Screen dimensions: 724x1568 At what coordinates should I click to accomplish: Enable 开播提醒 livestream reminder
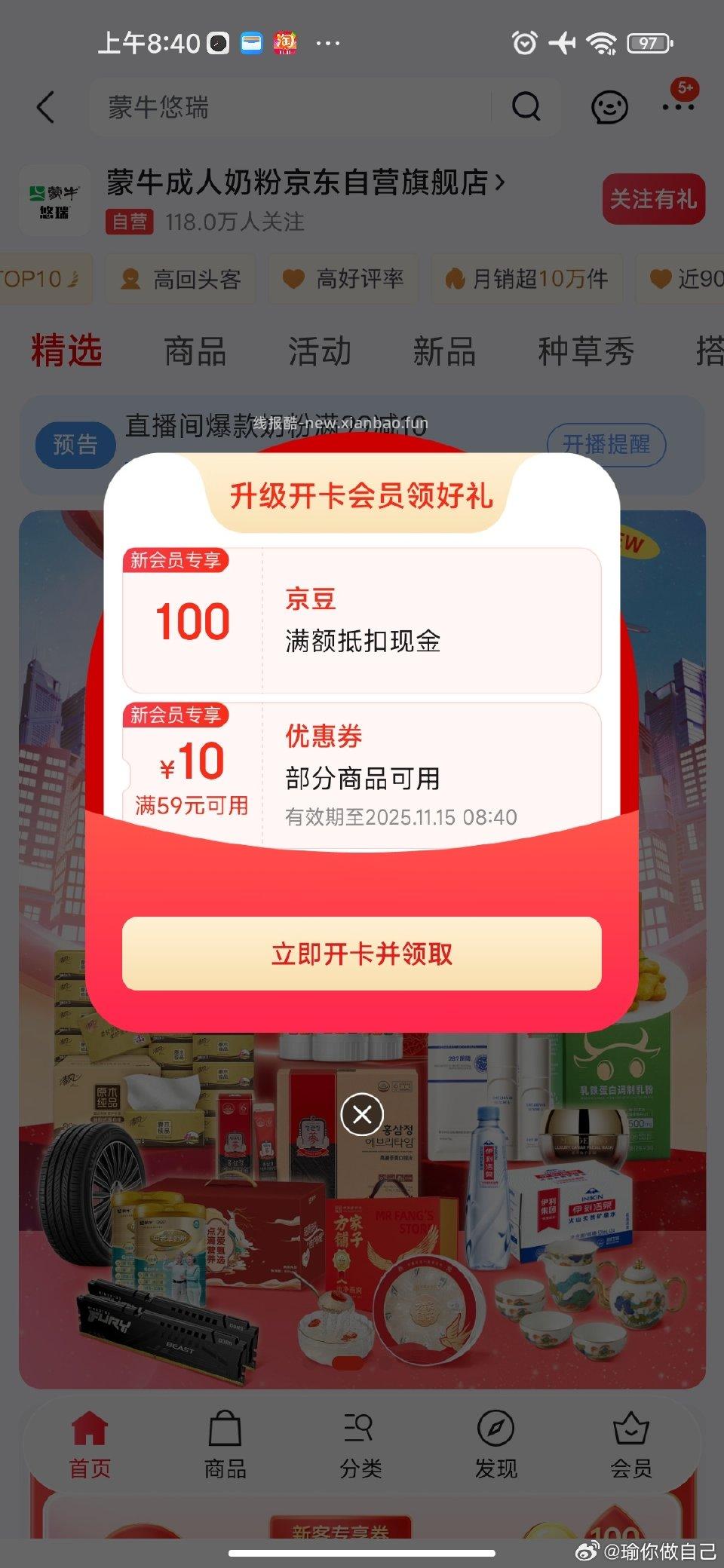[x=609, y=446]
